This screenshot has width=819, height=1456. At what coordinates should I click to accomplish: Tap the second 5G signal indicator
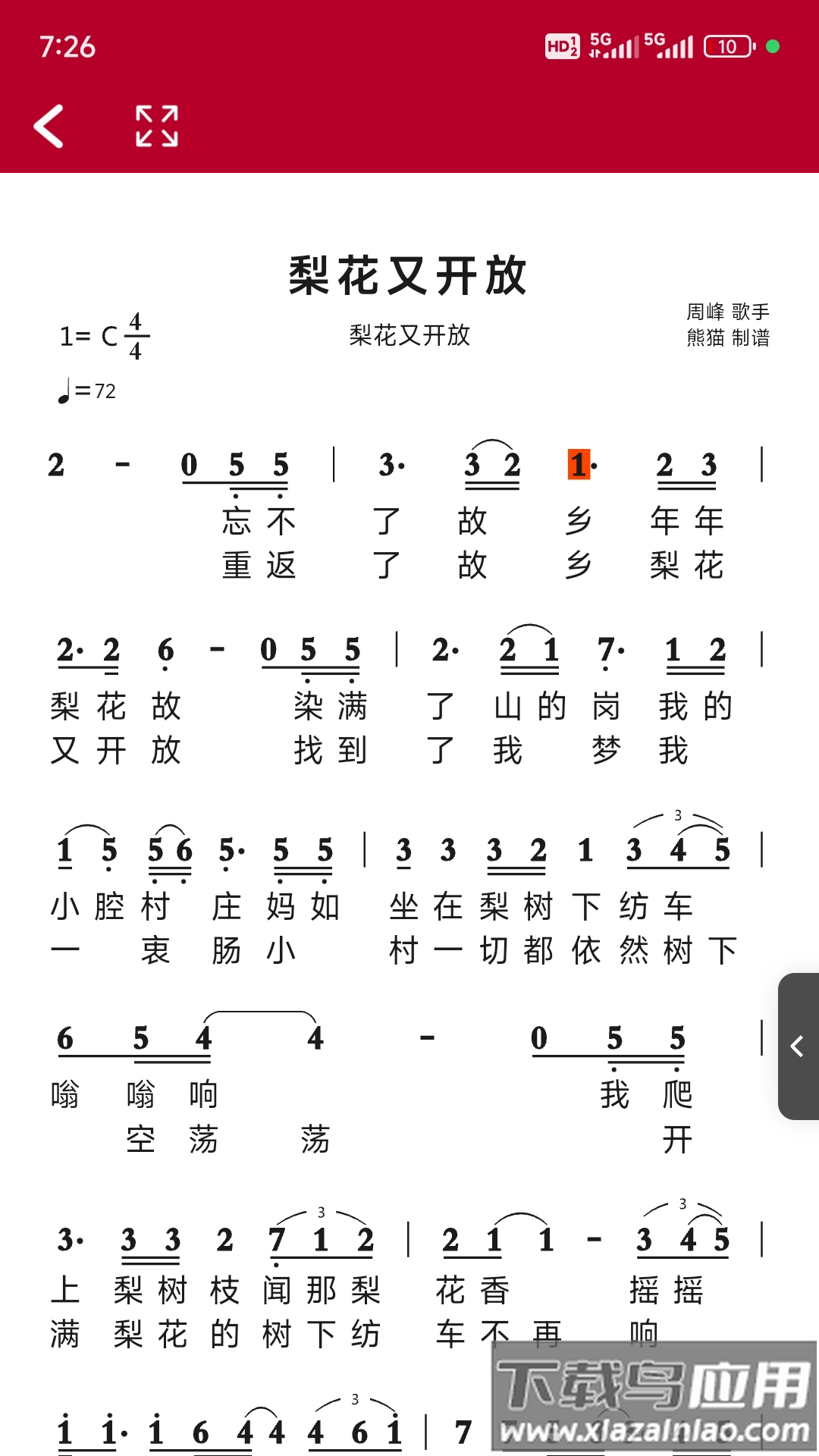pyautogui.click(x=670, y=45)
